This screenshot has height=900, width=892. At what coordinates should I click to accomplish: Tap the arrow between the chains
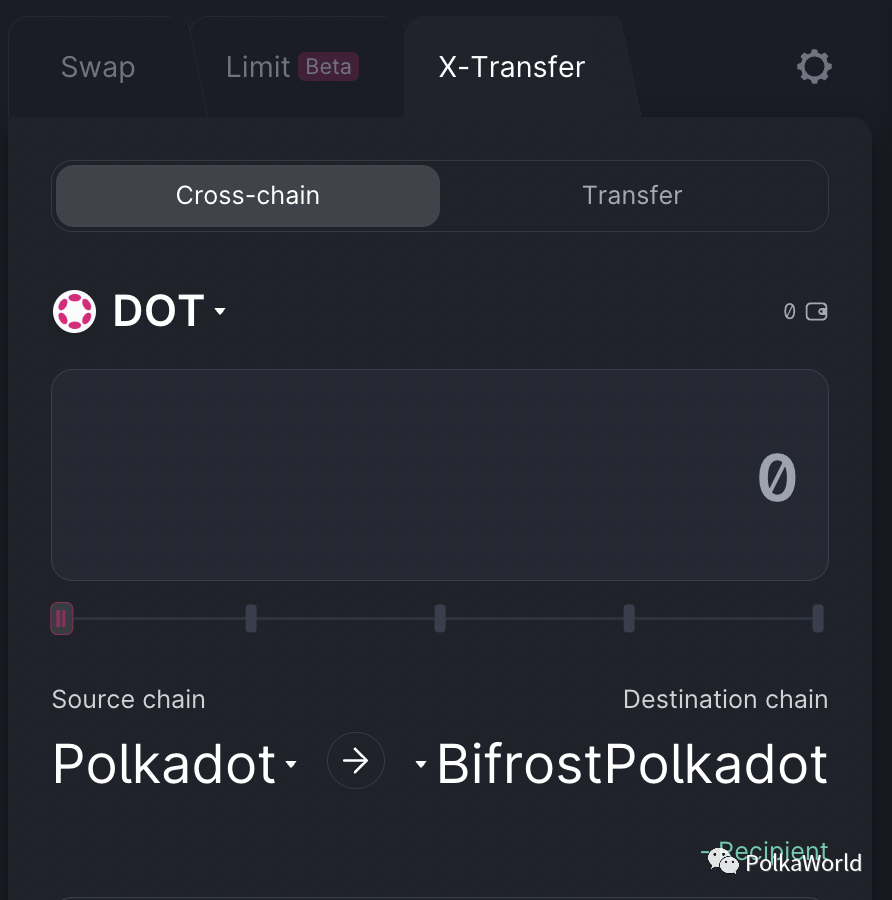(356, 762)
